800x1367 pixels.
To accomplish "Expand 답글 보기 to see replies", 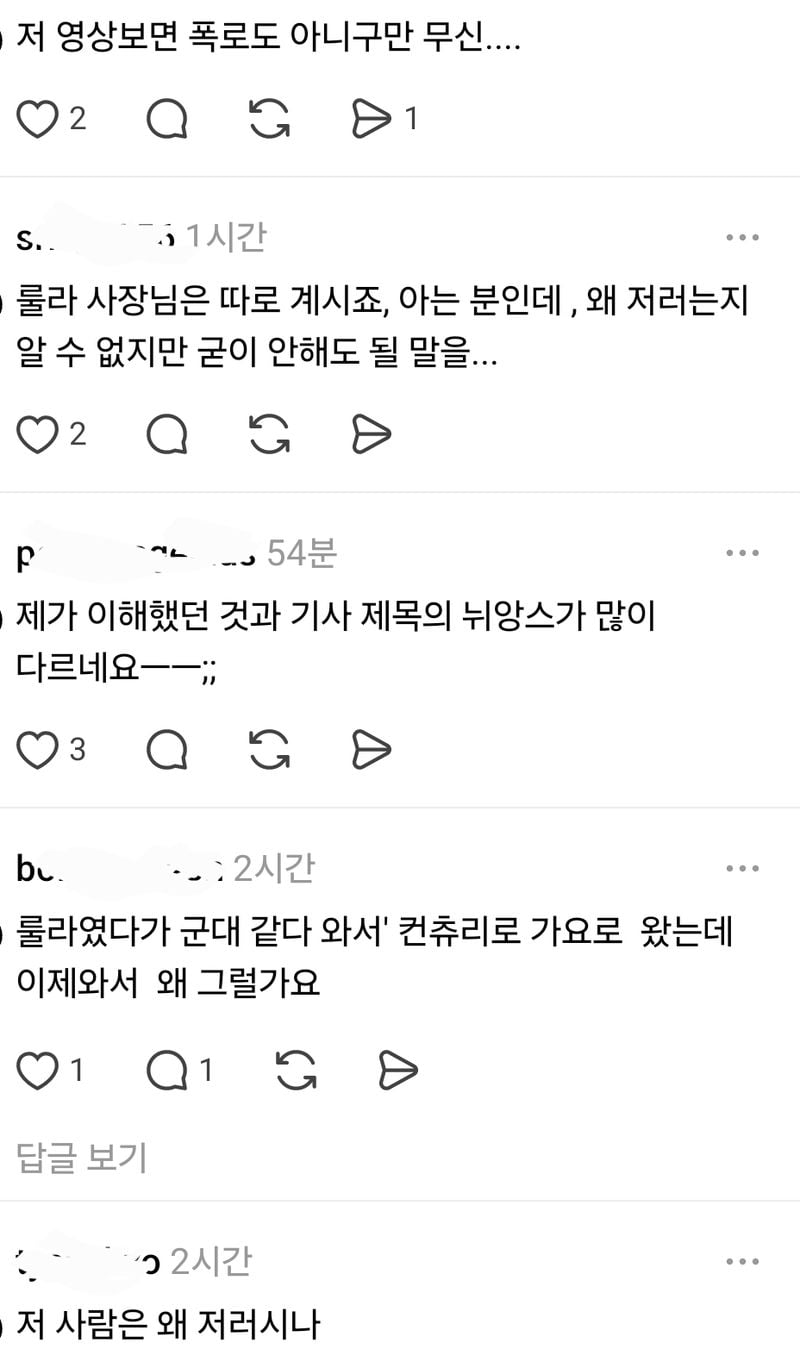I will point(82,1158).
